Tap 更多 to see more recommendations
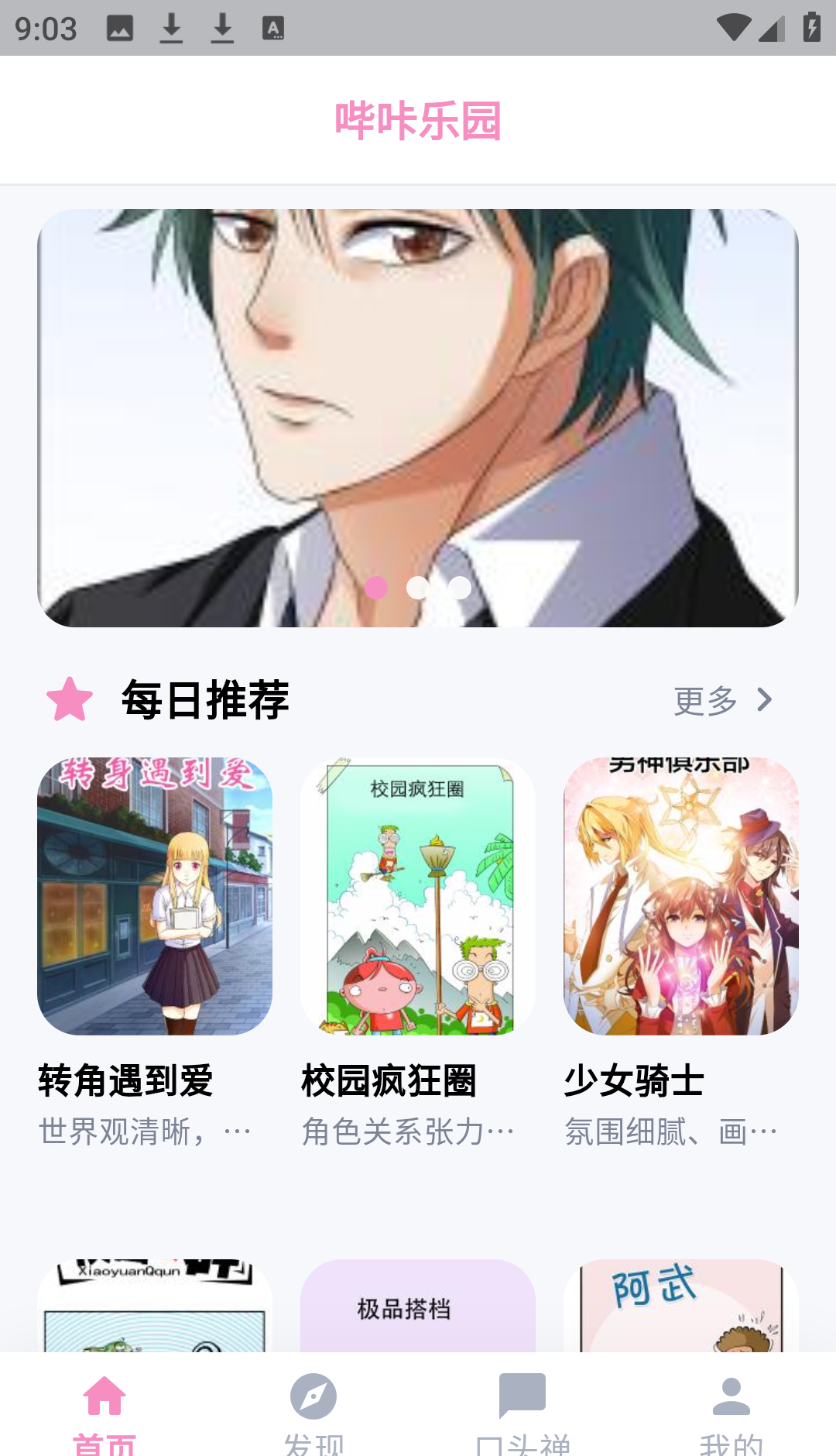The height and width of the screenshot is (1456, 836). [x=721, y=700]
